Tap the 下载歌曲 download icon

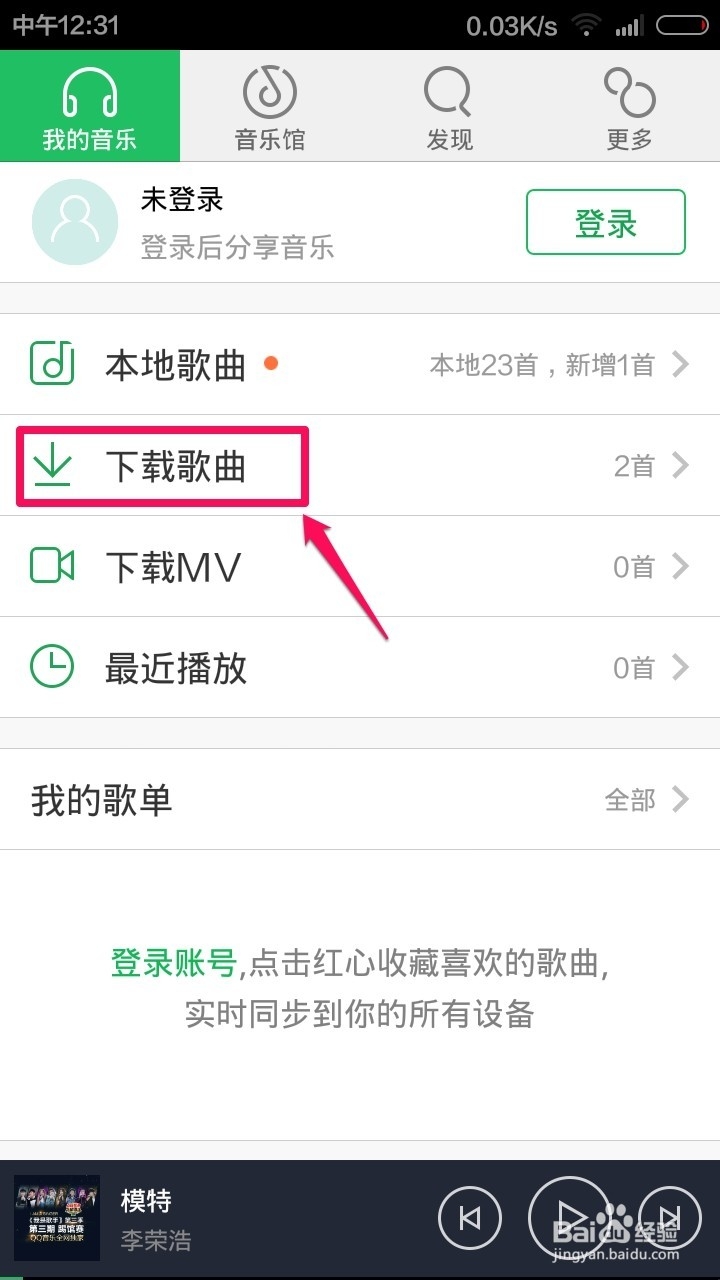click(x=54, y=465)
